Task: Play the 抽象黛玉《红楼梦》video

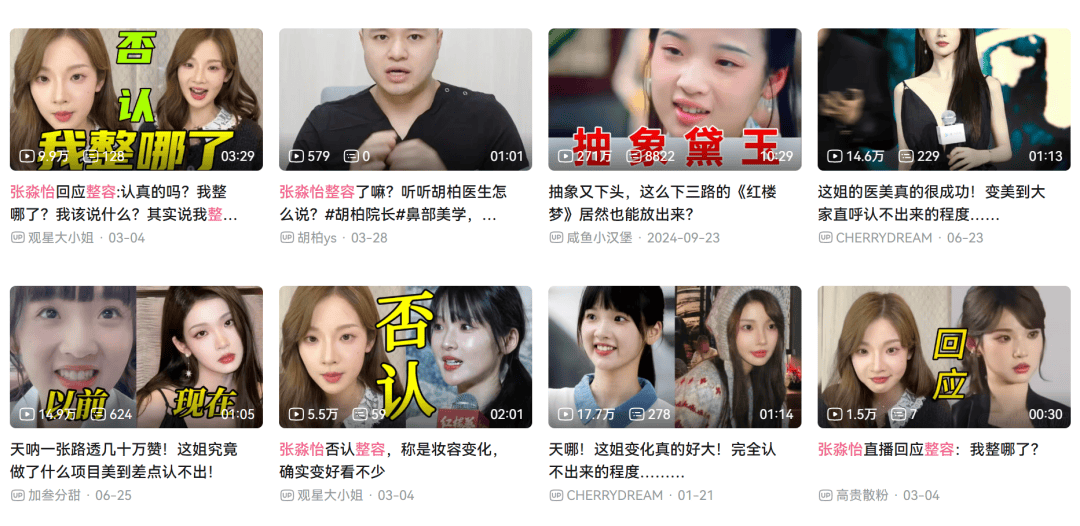Action: 674,98
